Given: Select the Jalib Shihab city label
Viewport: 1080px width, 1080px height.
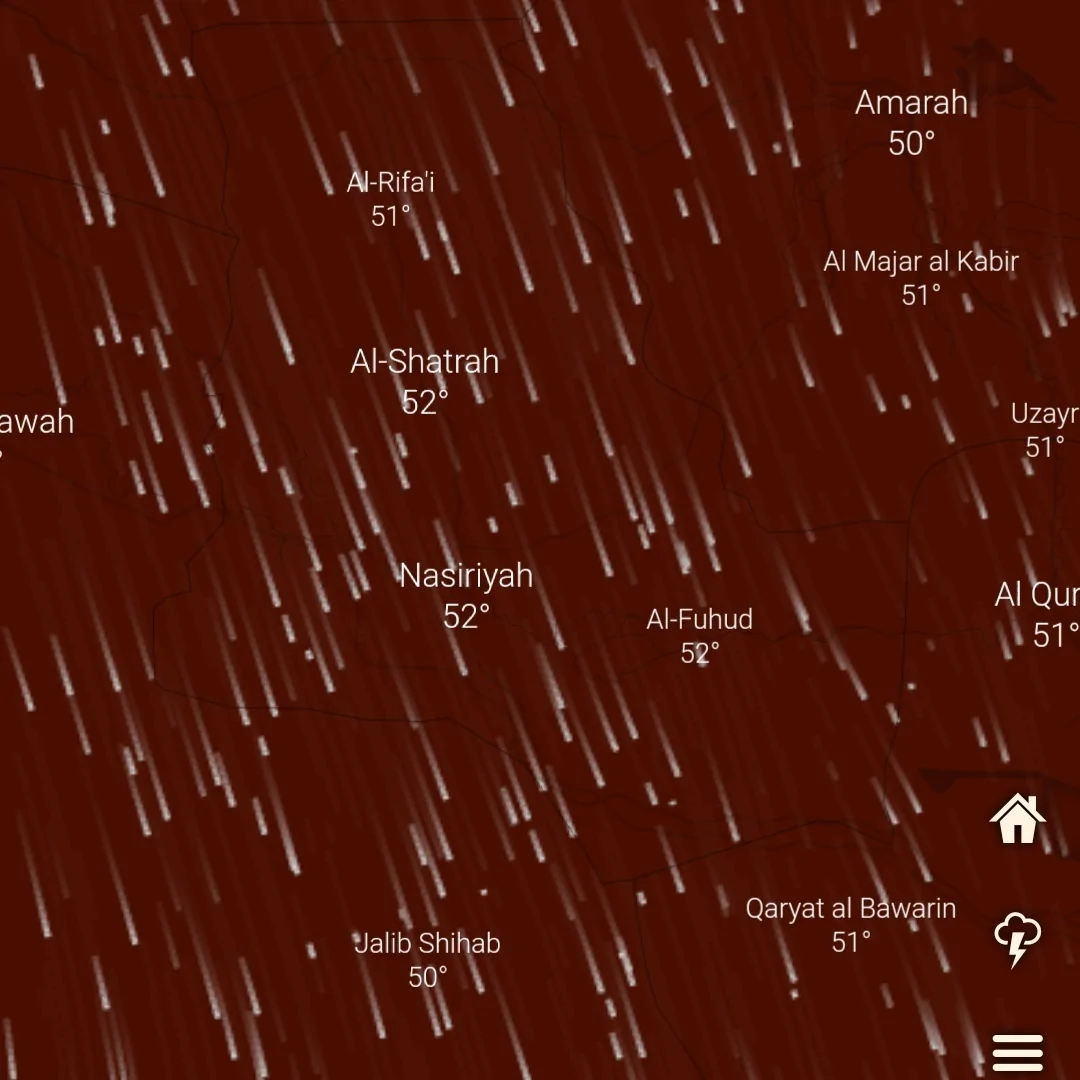Looking at the screenshot, I should point(427,944).
